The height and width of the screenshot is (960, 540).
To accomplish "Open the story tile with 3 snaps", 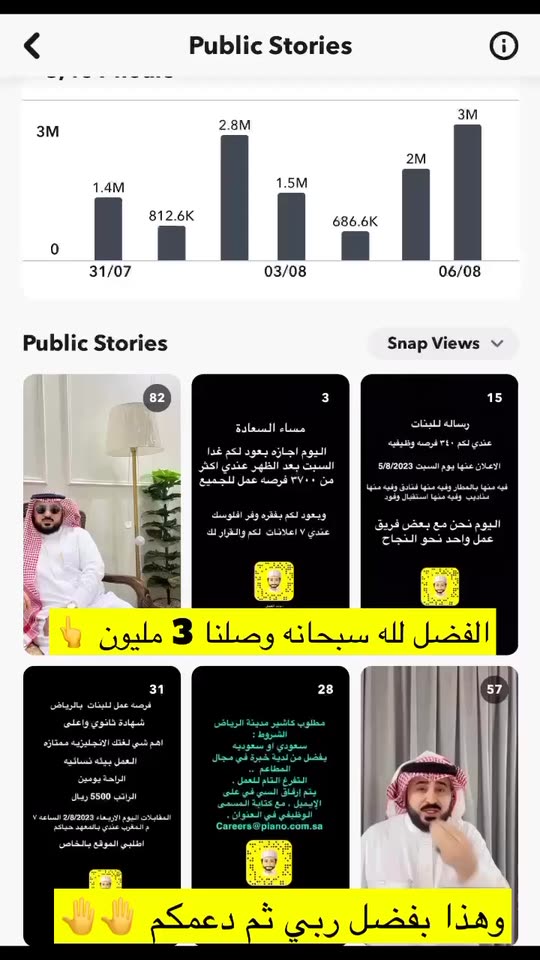I will click(x=271, y=514).
